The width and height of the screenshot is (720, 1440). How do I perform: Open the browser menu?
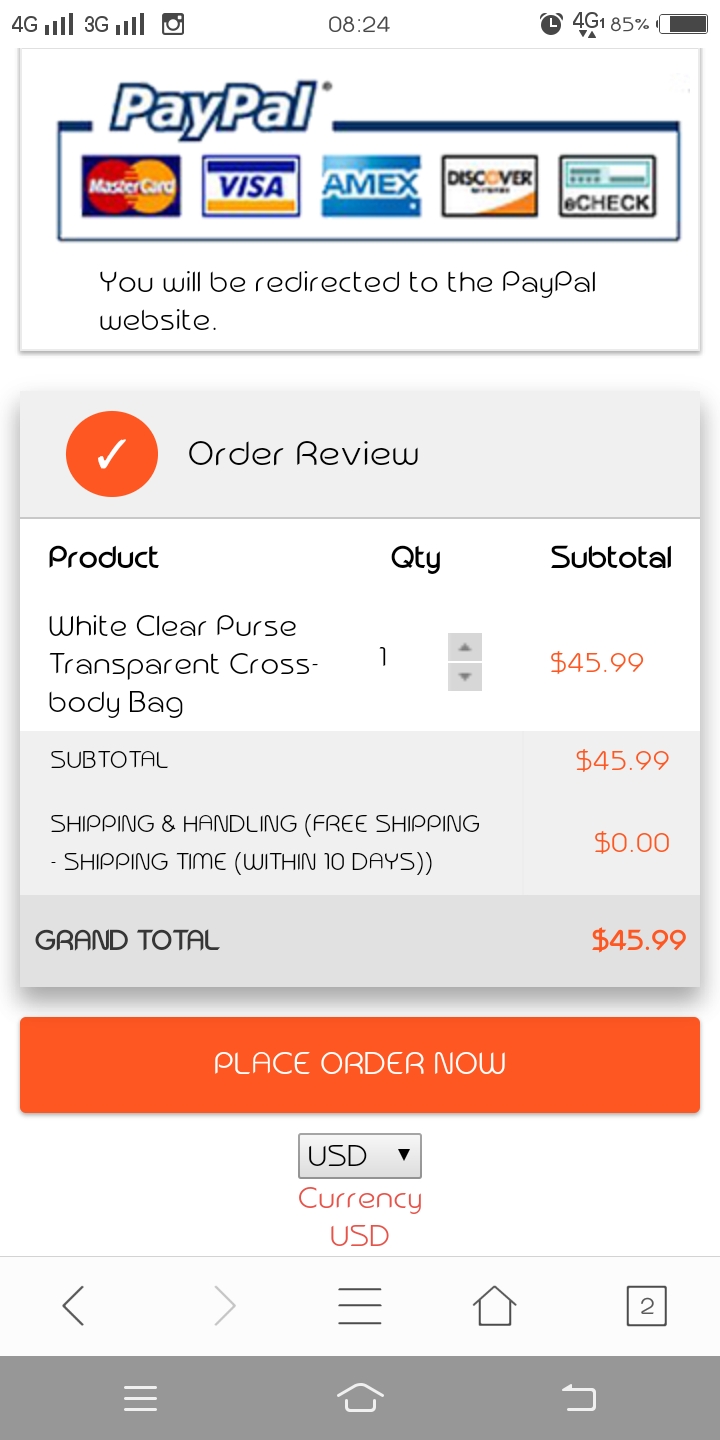click(x=360, y=1306)
